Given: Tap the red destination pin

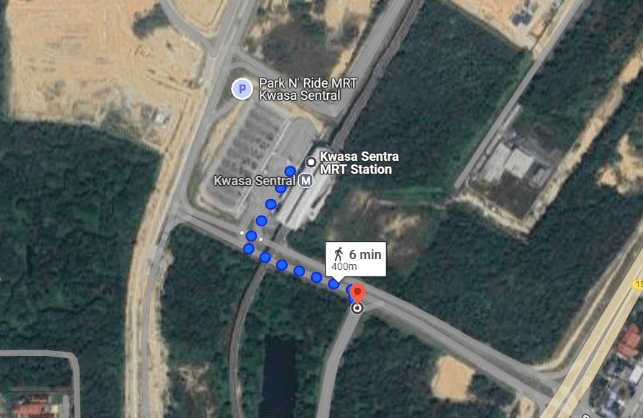Looking at the screenshot, I should point(357,292).
